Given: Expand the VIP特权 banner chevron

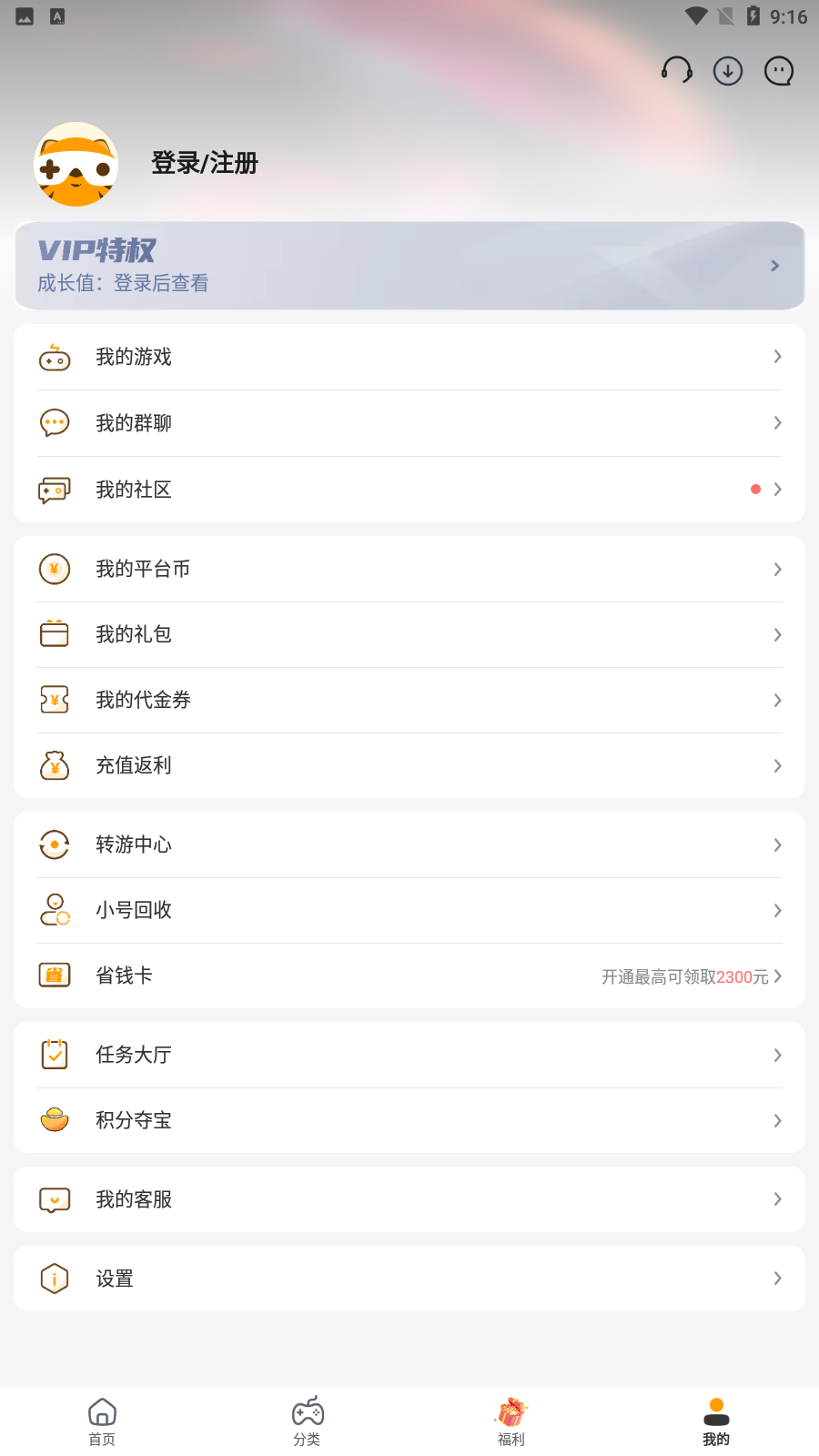Looking at the screenshot, I should coord(774,265).
